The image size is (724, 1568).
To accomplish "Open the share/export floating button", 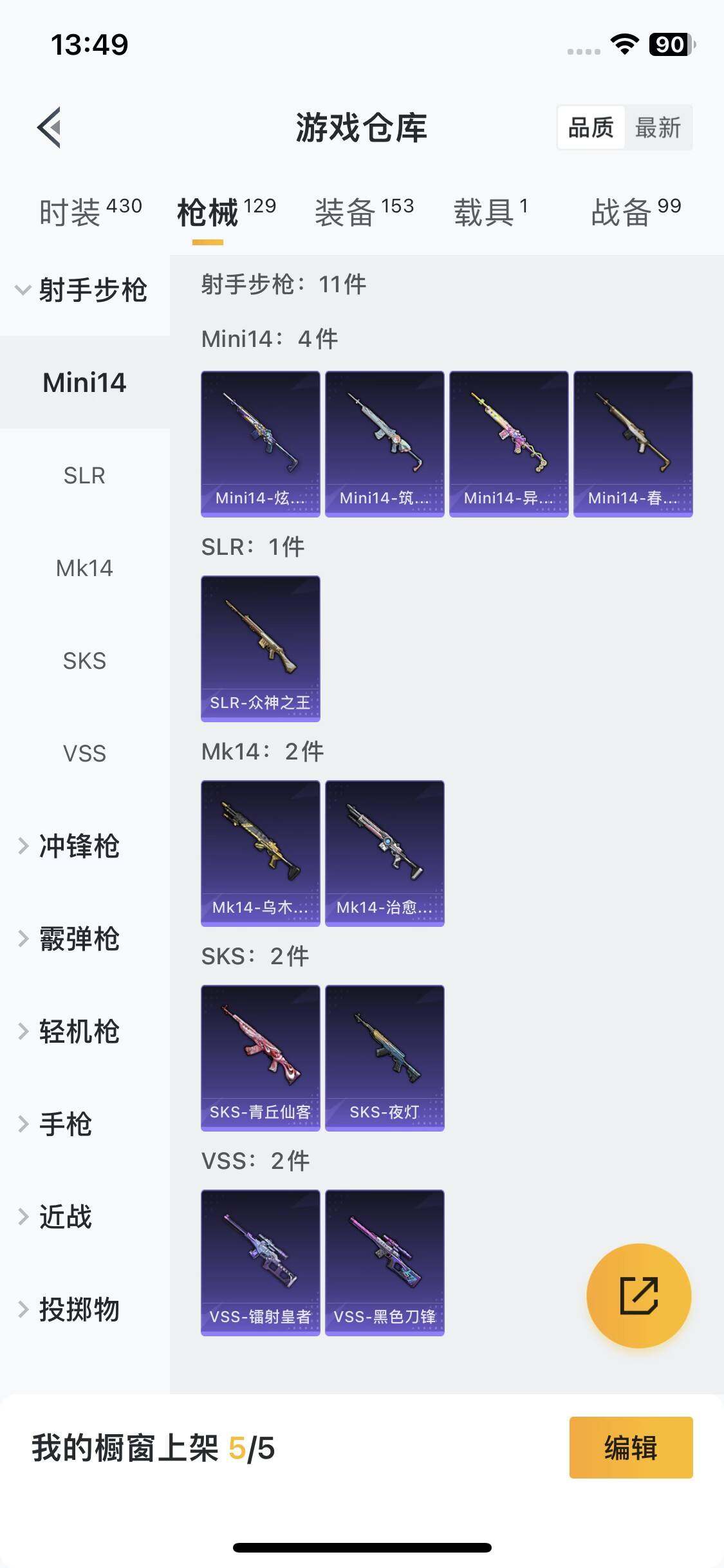I will (639, 1296).
